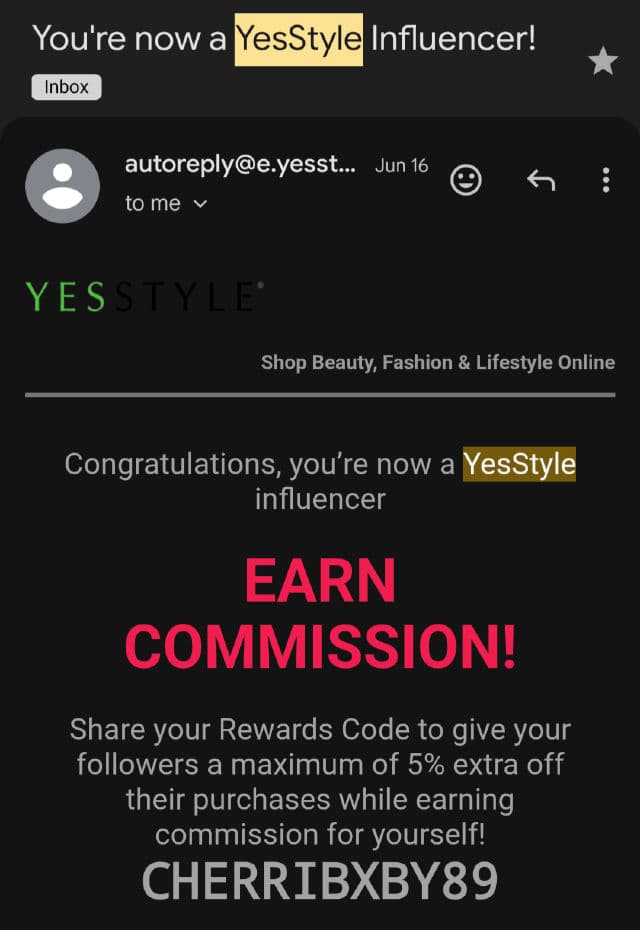Star this YesStyle email
This screenshot has height=930, width=640.
[x=603, y=62]
